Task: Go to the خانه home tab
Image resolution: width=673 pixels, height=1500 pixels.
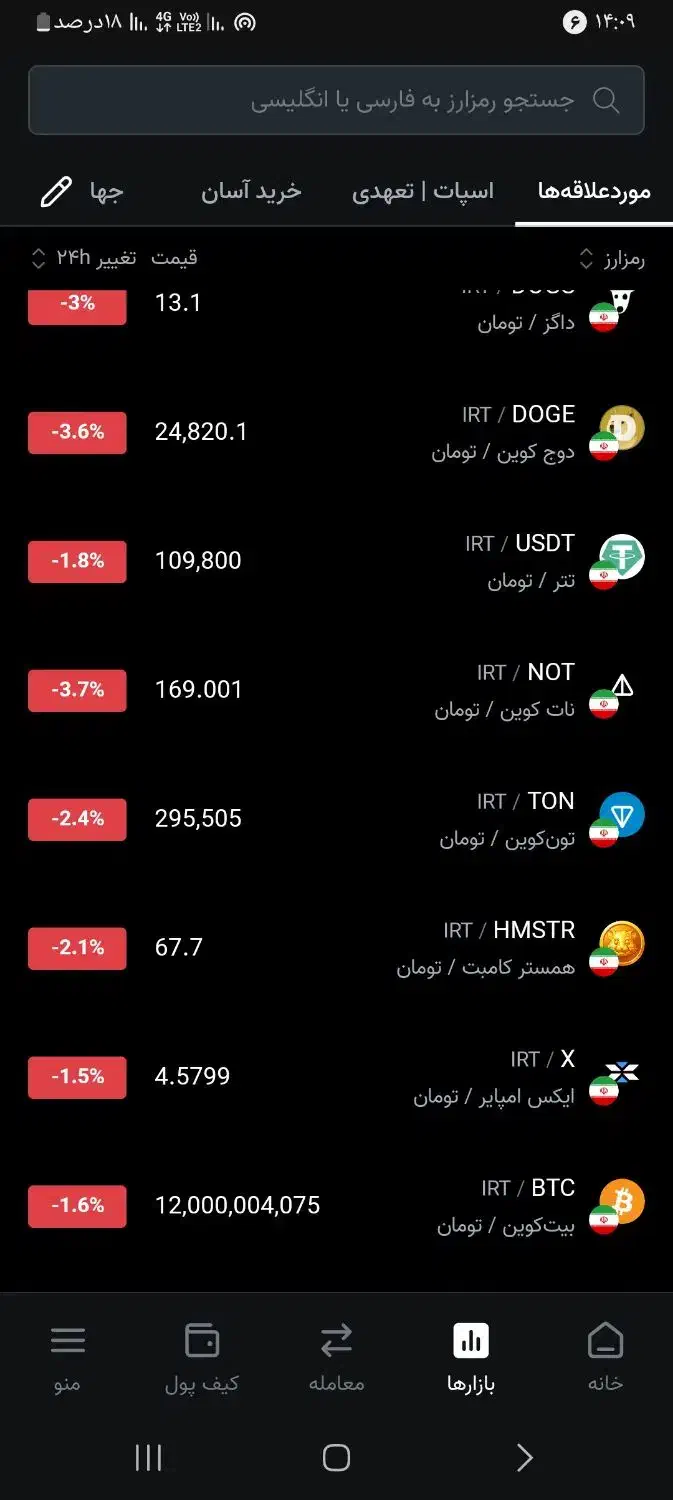Action: (x=605, y=1357)
